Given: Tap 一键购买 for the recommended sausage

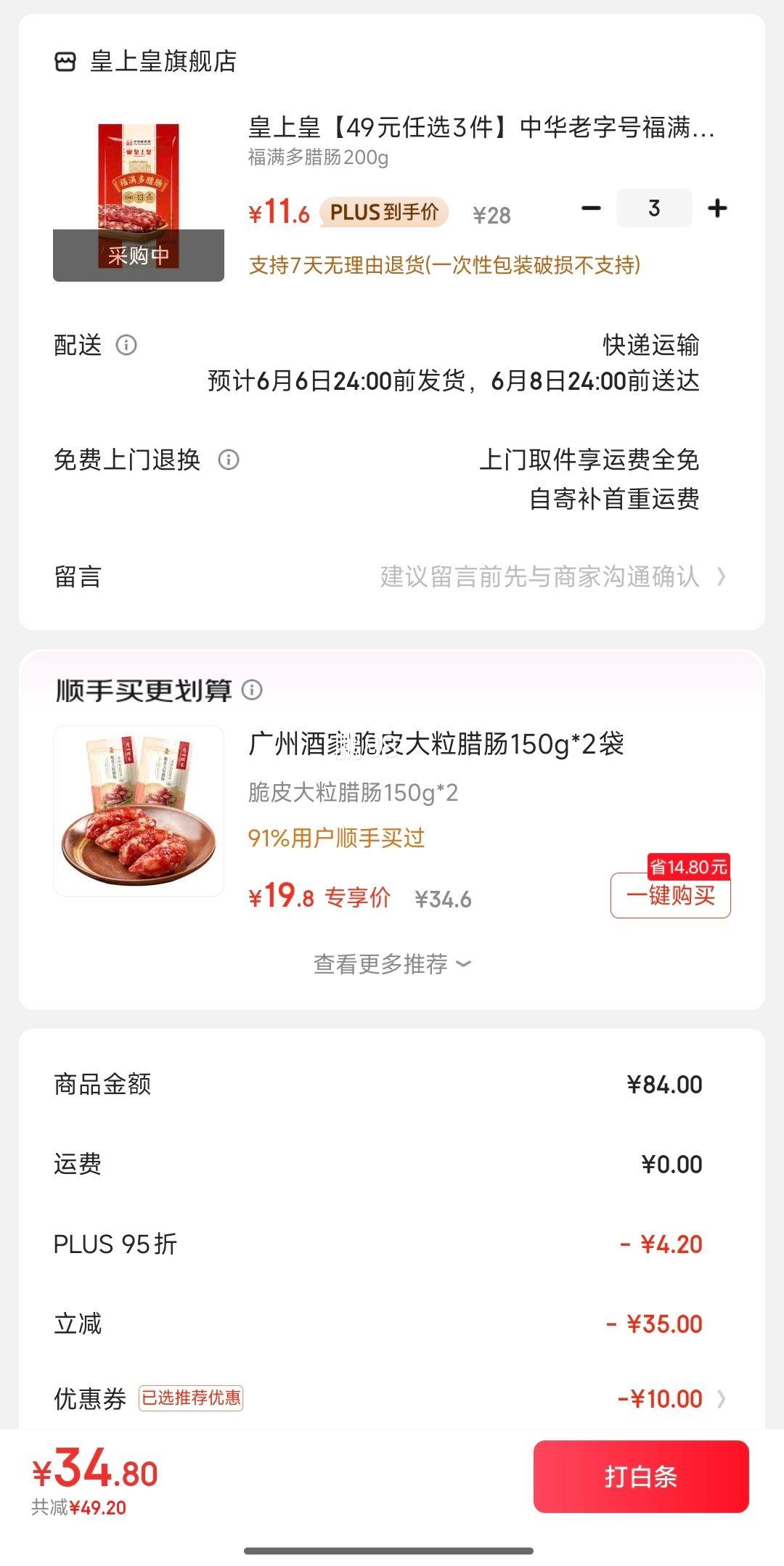Looking at the screenshot, I should click(671, 895).
